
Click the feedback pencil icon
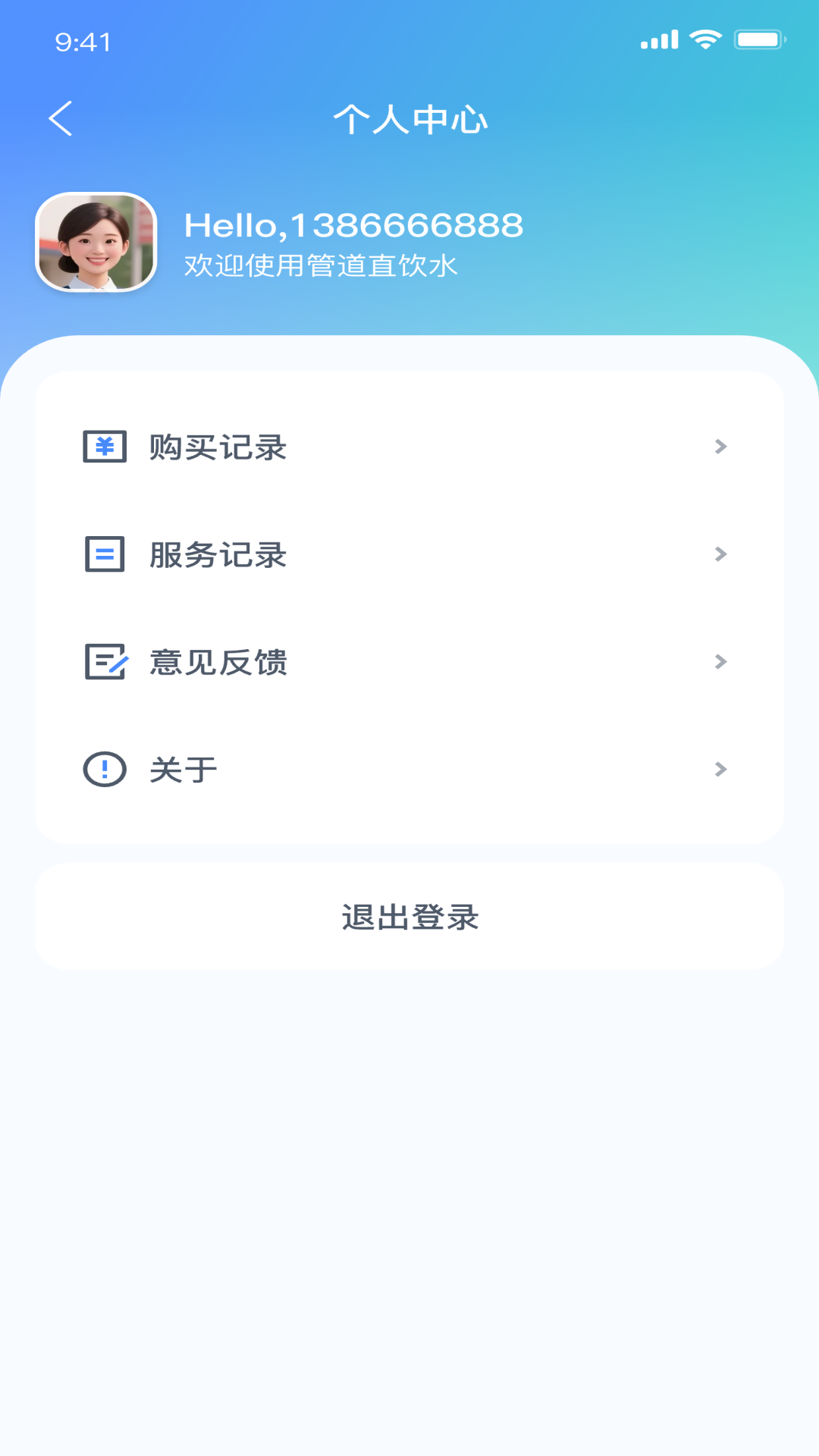click(x=105, y=662)
